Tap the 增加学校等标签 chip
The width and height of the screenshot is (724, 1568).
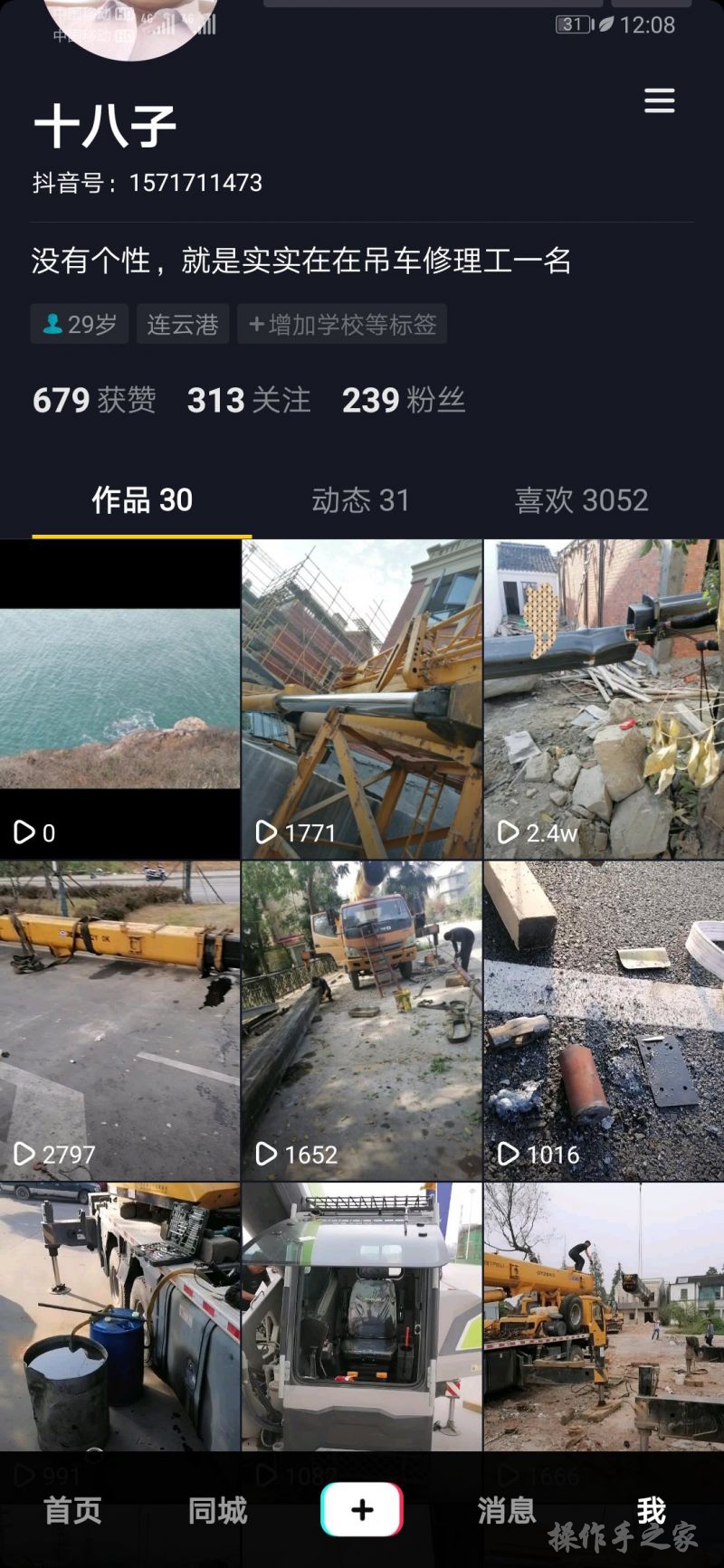coord(342,324)
